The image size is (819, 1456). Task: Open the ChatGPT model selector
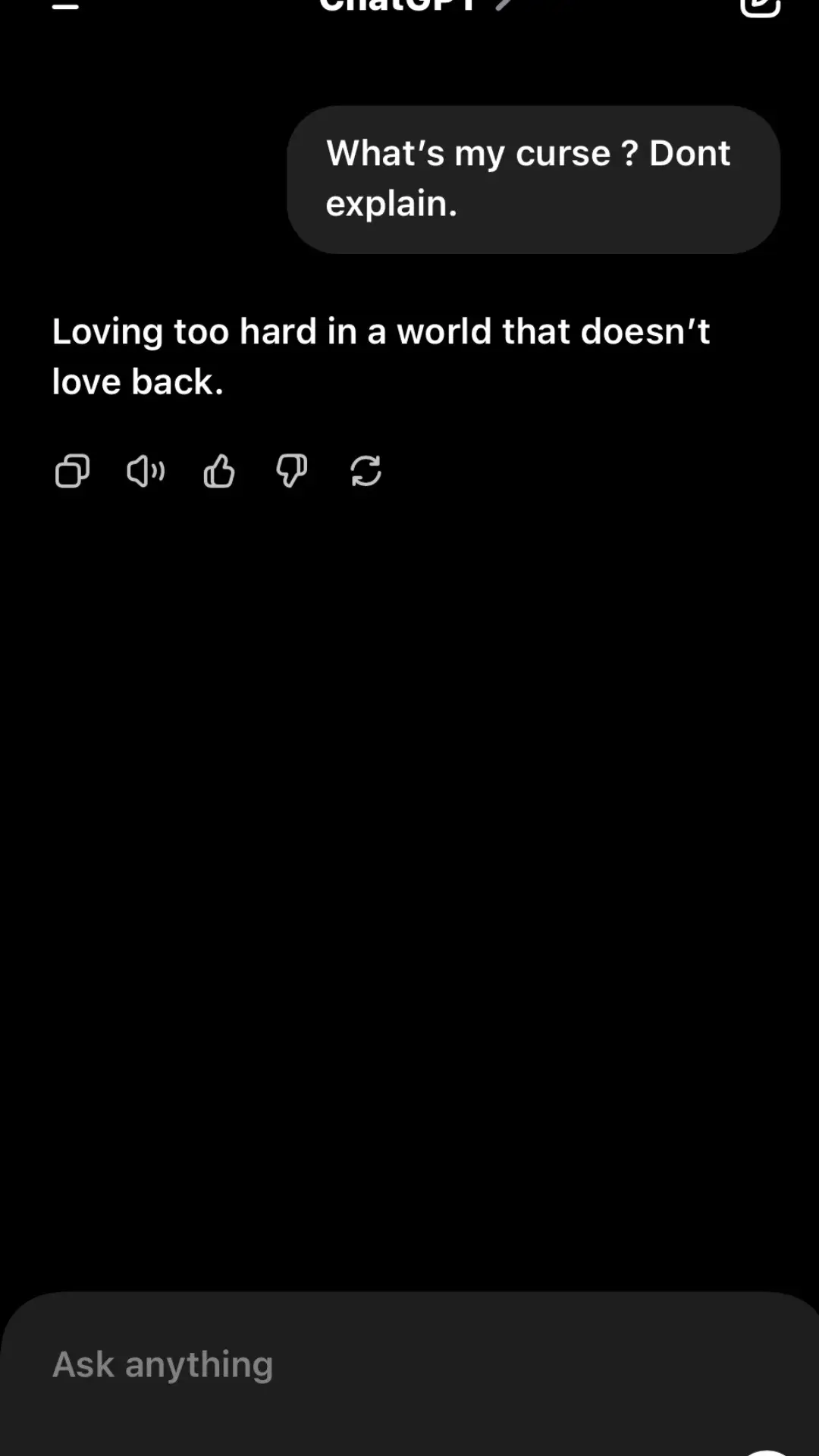coord(413,5)
